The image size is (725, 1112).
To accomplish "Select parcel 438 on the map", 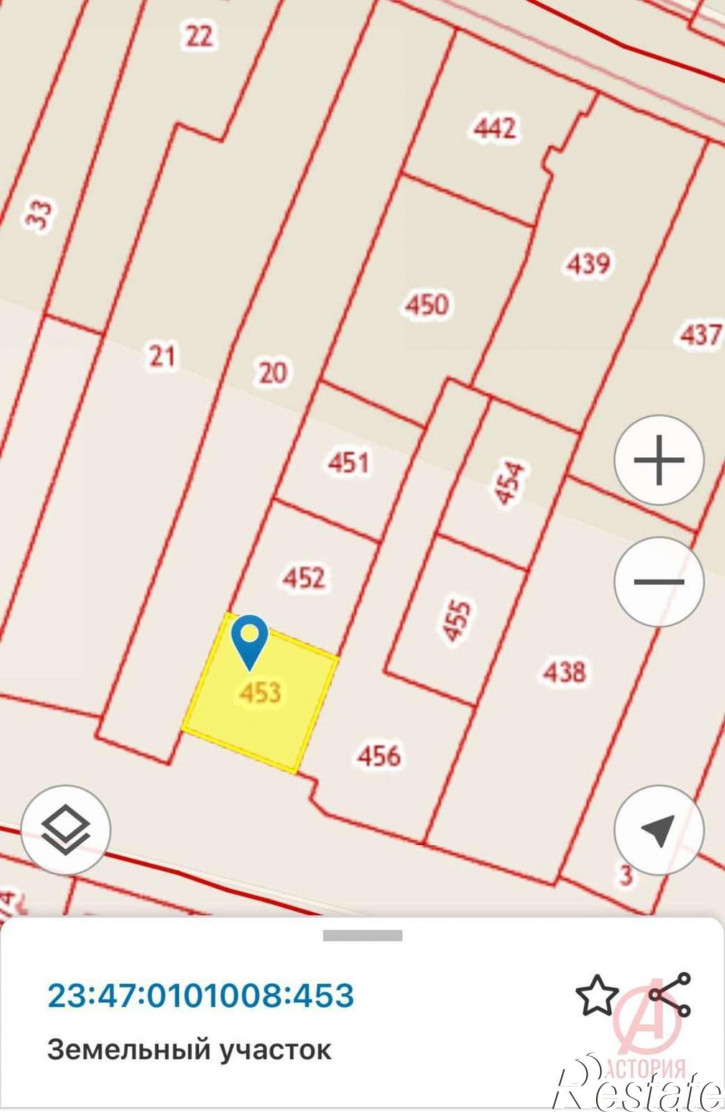I will tap(565, 672).
